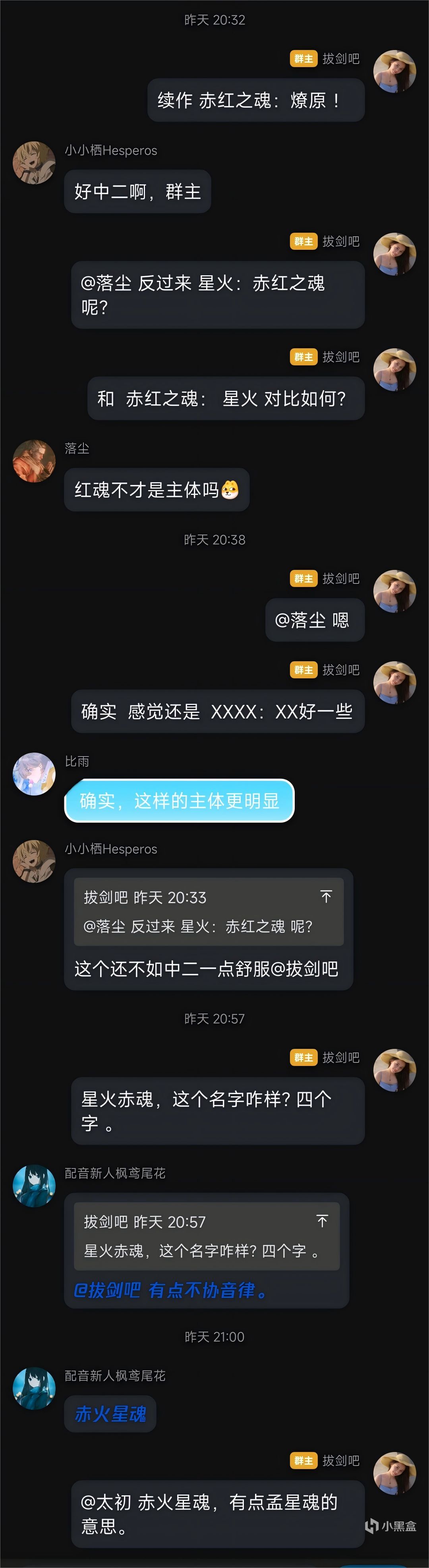The width and height of the screenshot is (429, 1568).
Task: Tap 拔剑吧's avatar beside "续作 赤红之魂：燎原！"
Action: click(394, 71)
